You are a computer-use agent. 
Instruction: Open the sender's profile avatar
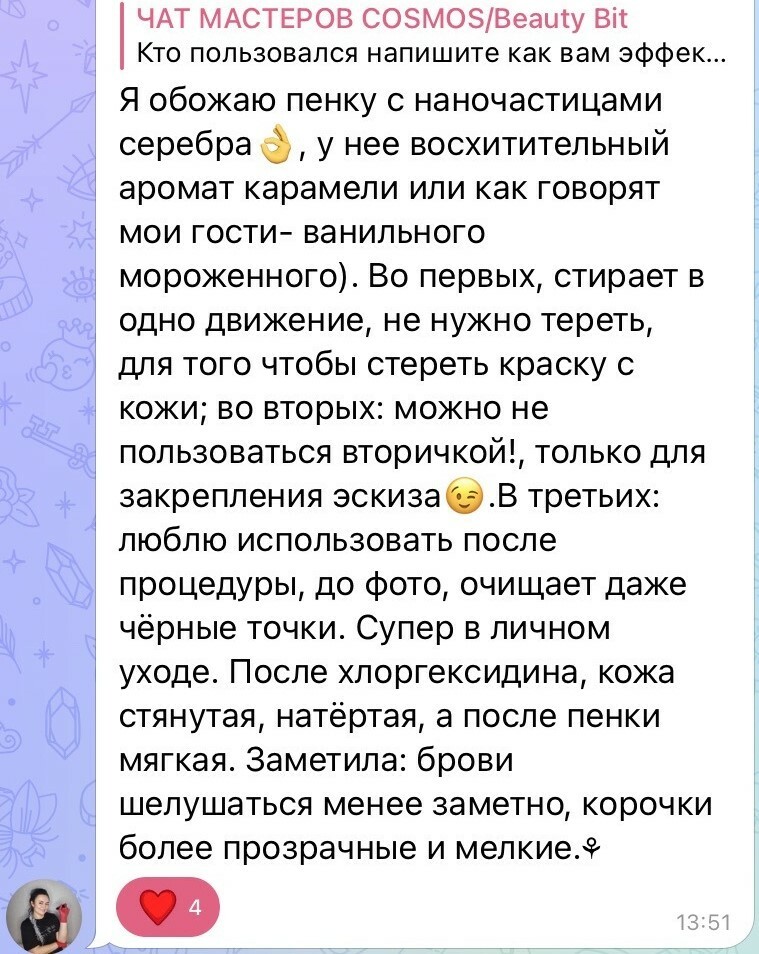47,916
